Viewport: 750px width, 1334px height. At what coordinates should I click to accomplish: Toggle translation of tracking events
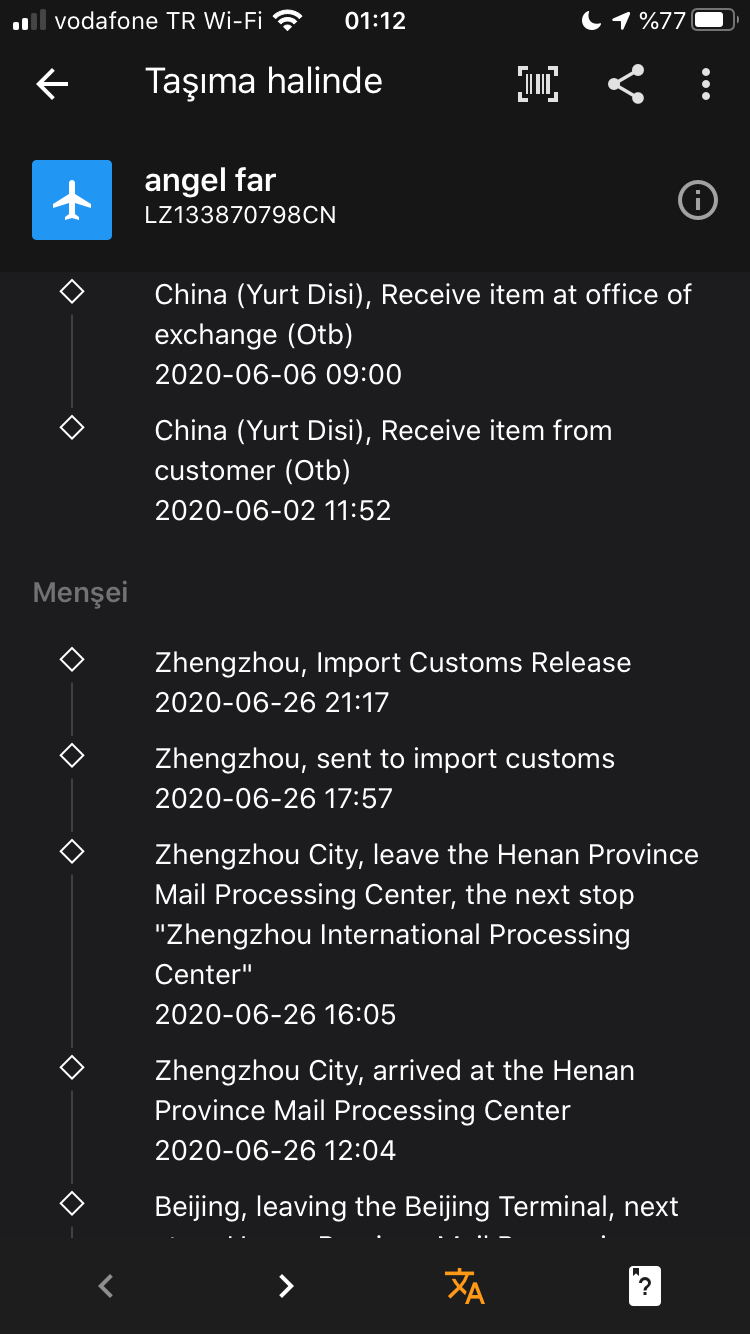465,1286
